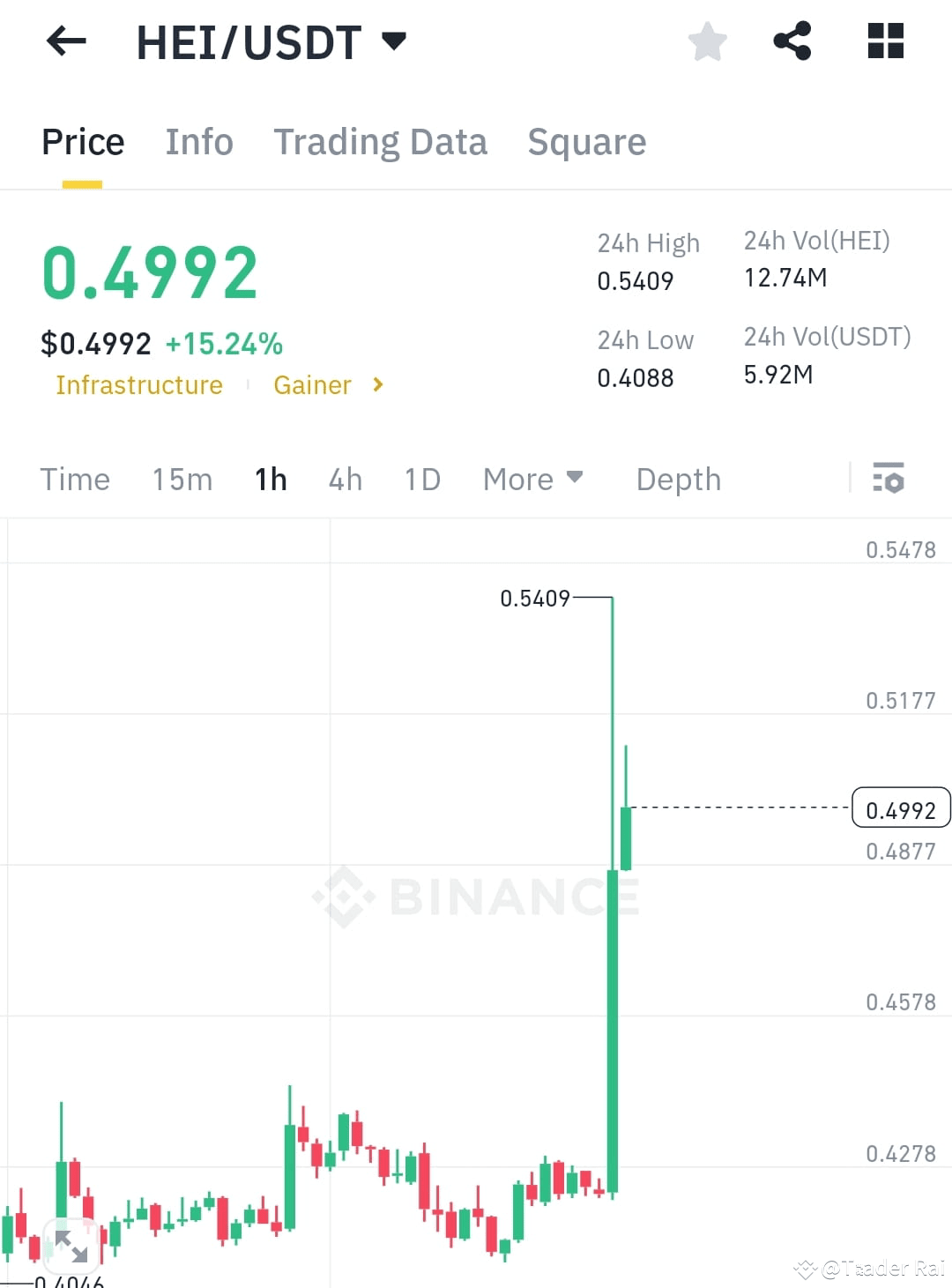952x1288 pixels.
Task: Tap the Trader Ral watermark icon
Action: [805, 1269]
